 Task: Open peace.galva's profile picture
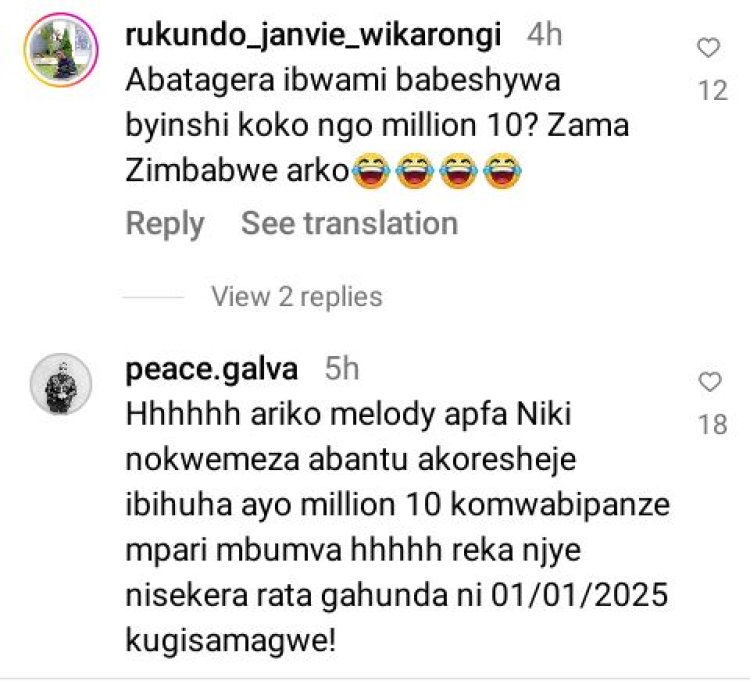61,384
